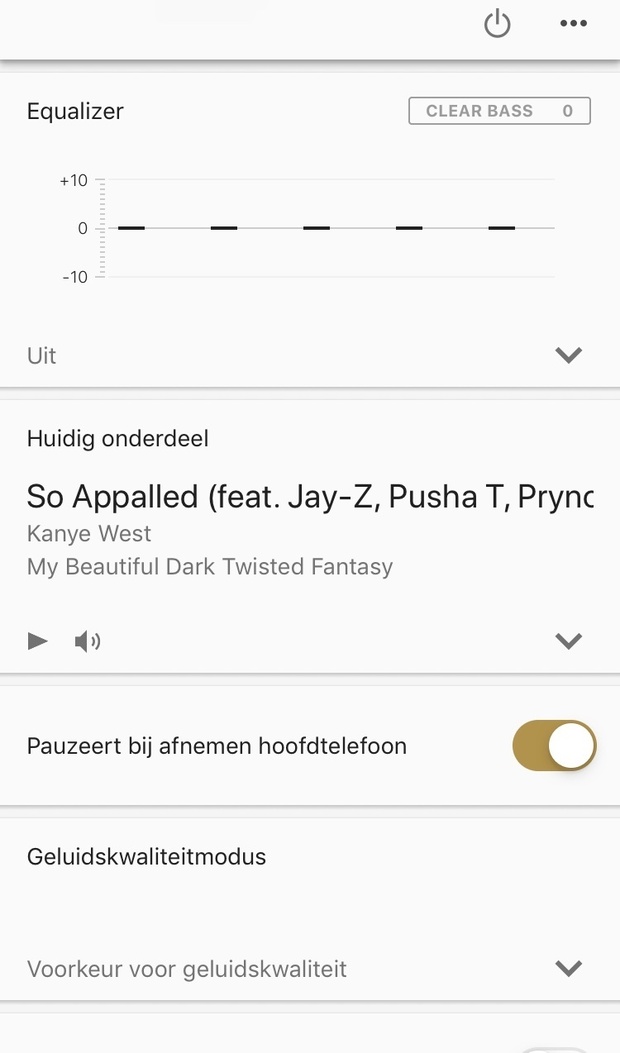This screenshot has width=620, height=1053.
Task: Expand the Equalizer section
Action: pos(568,355)
